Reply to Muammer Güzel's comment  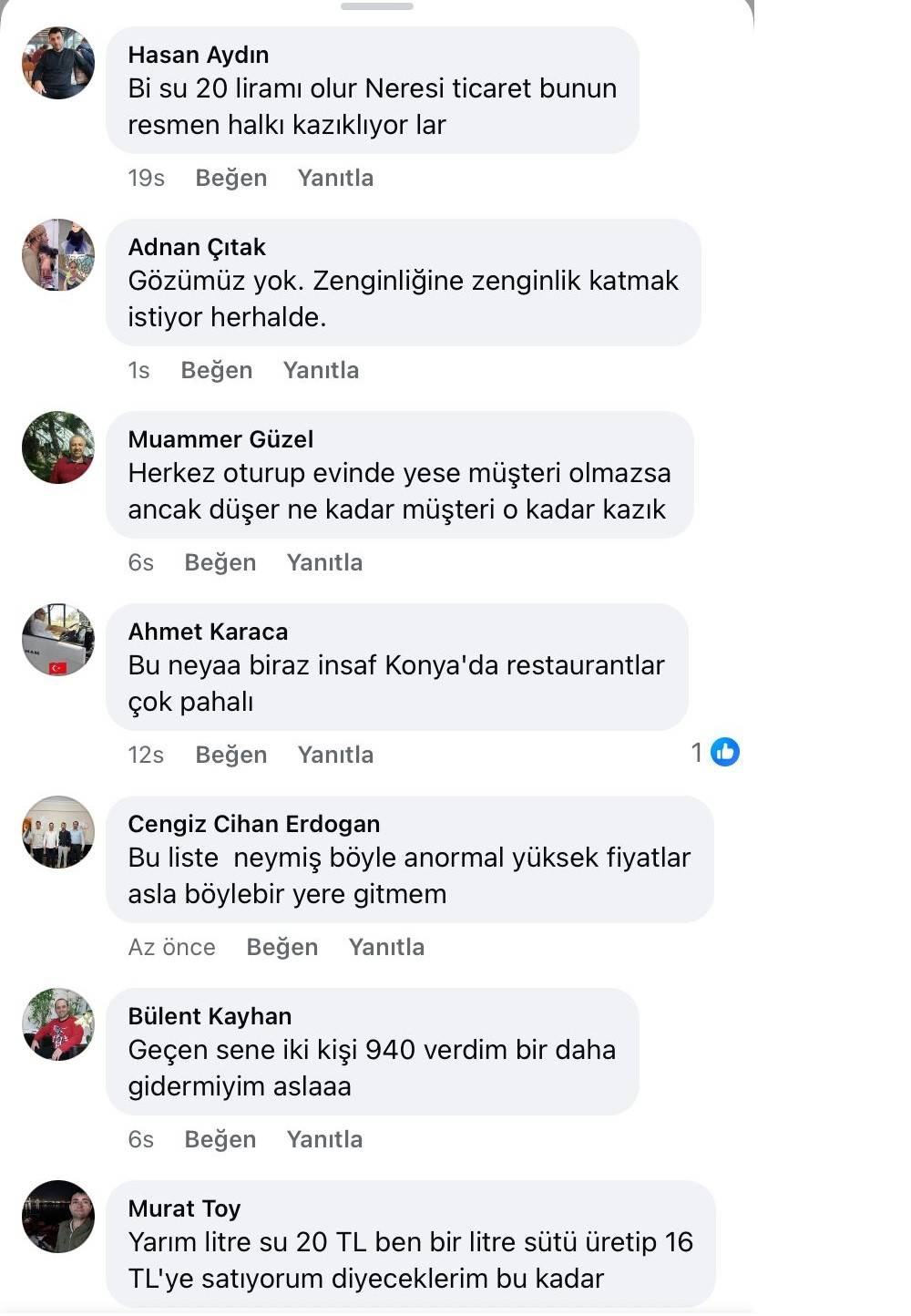click(x=324, y=562)
